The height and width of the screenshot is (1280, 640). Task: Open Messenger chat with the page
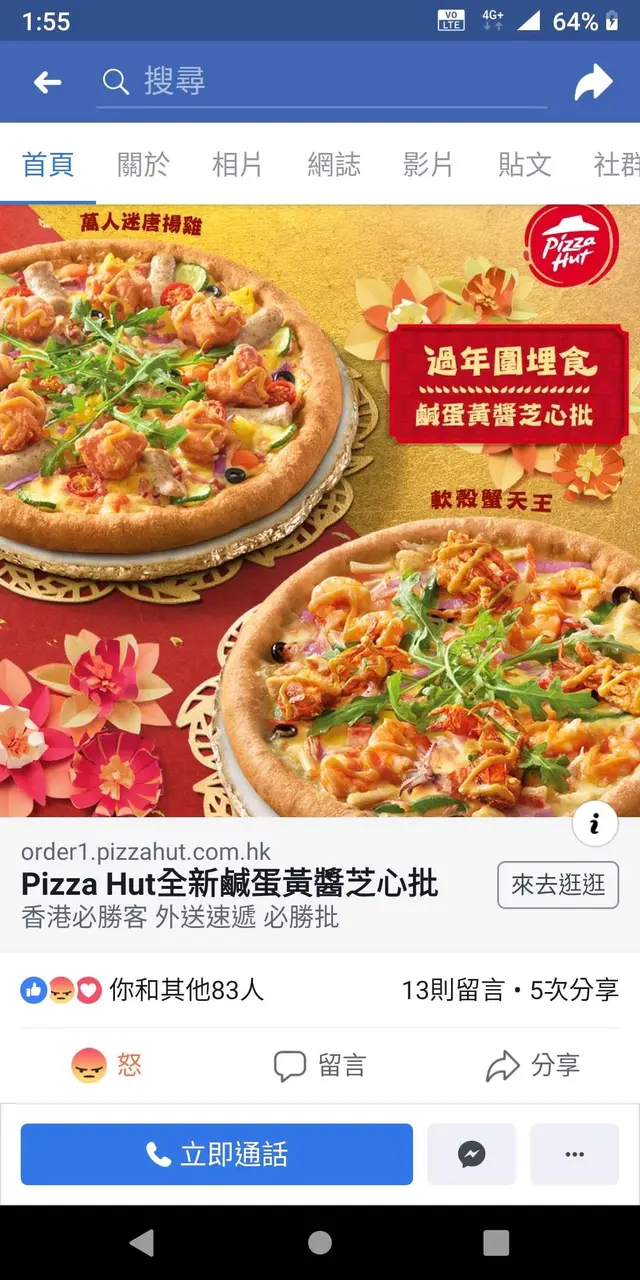coord(472,1155)
